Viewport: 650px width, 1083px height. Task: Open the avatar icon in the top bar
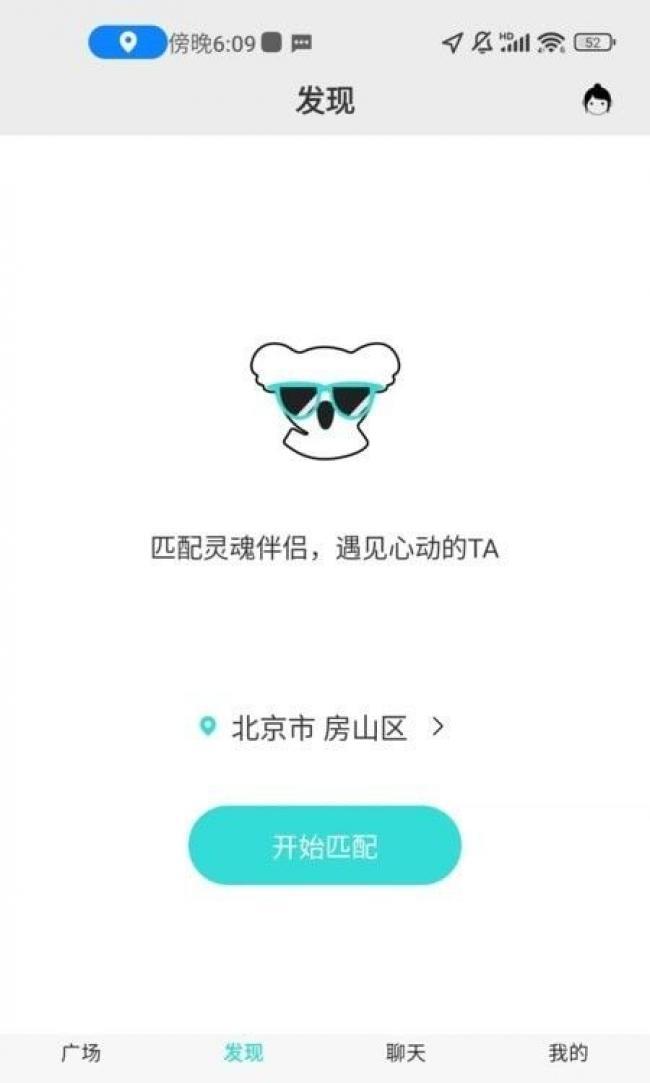coord(597,100)
